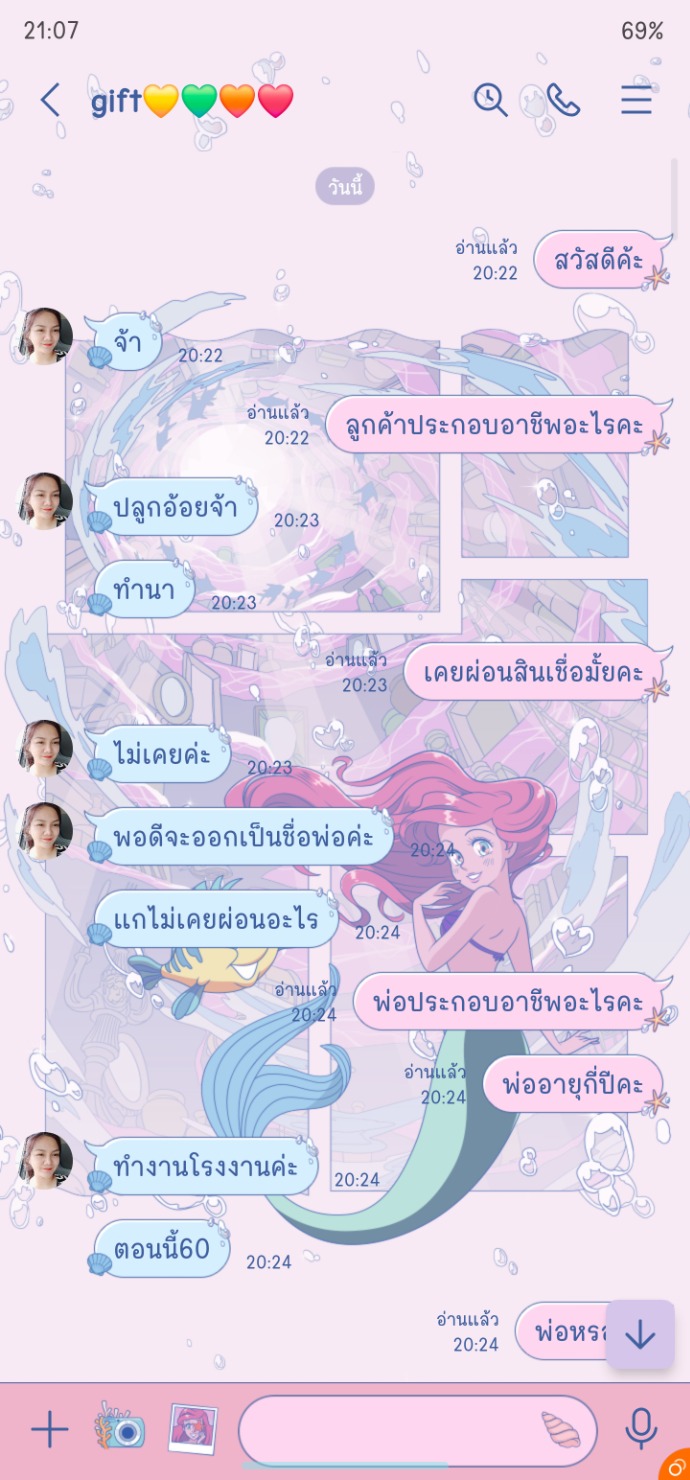Open the profile picture beside ทำงานโรงงานค่ะ

46,1160
